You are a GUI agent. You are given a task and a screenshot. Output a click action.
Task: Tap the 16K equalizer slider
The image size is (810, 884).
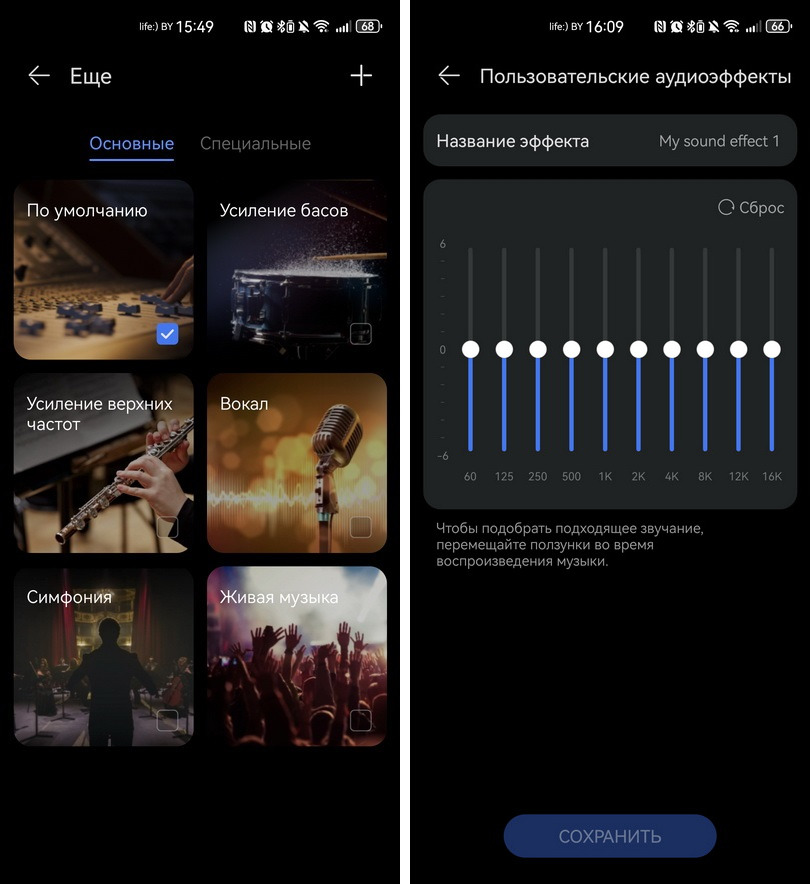772,349
